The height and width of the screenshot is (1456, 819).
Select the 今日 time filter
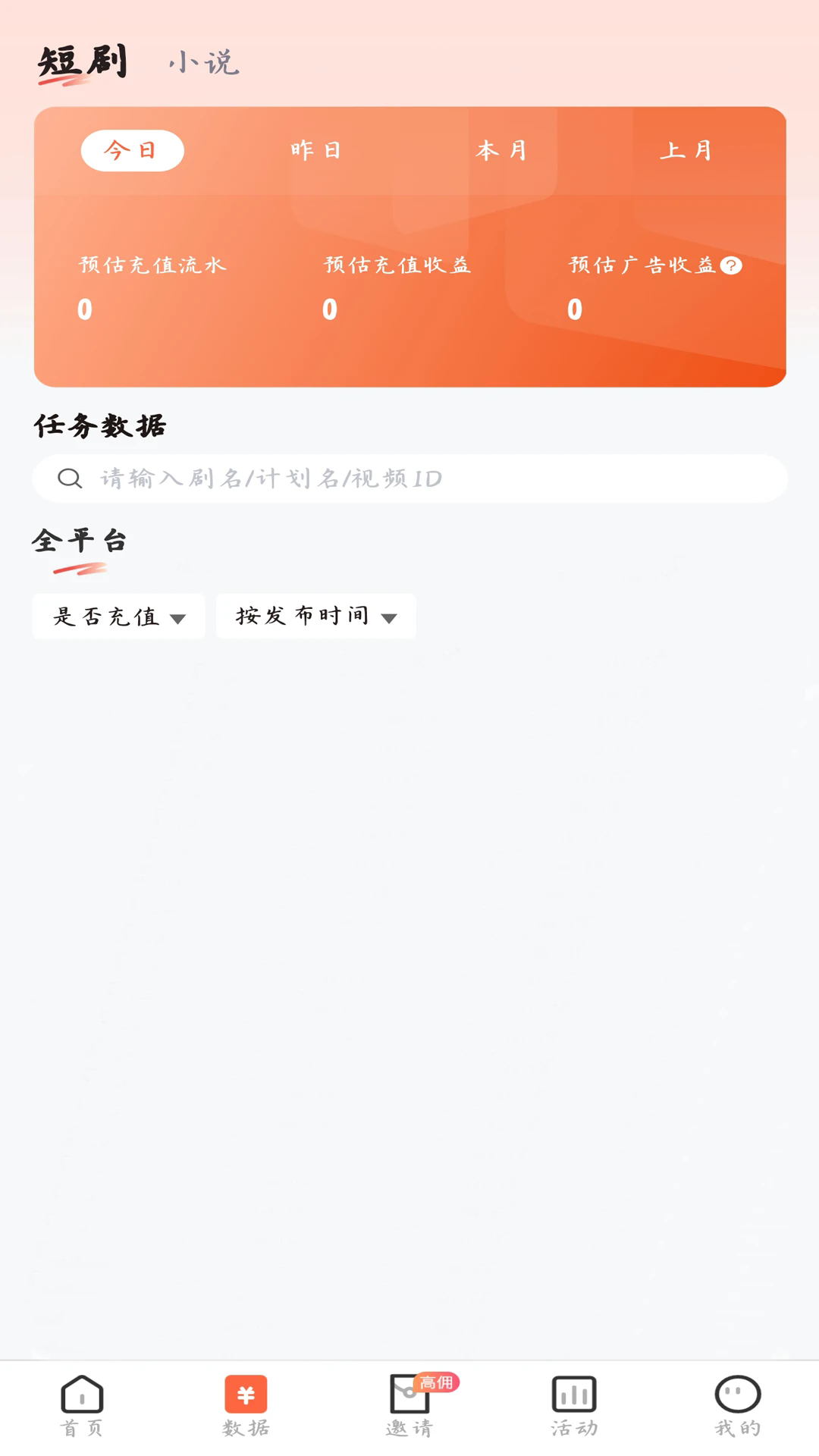[132, 150]
